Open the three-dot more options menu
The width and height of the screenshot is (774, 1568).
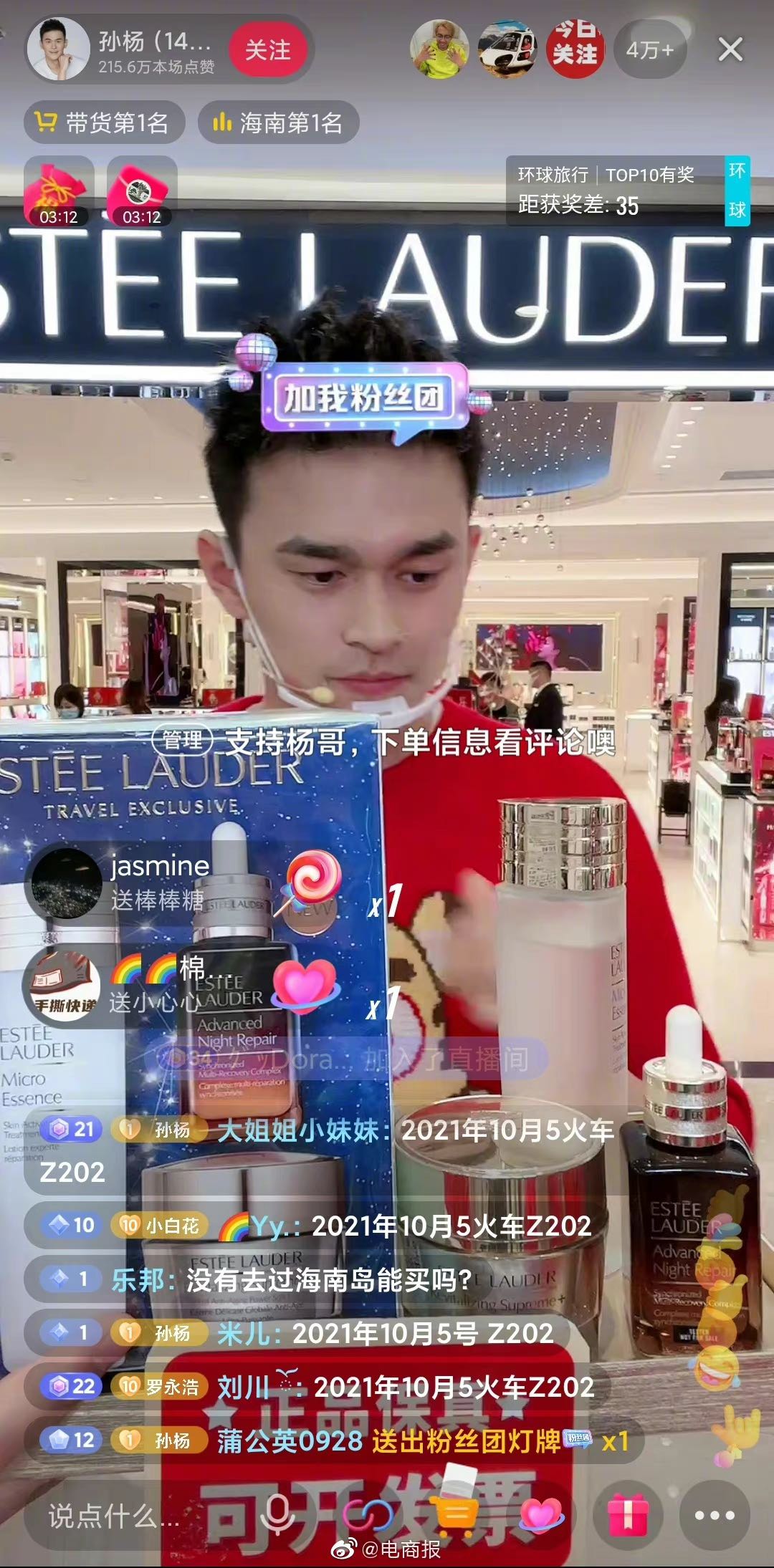click(715, 1515)
